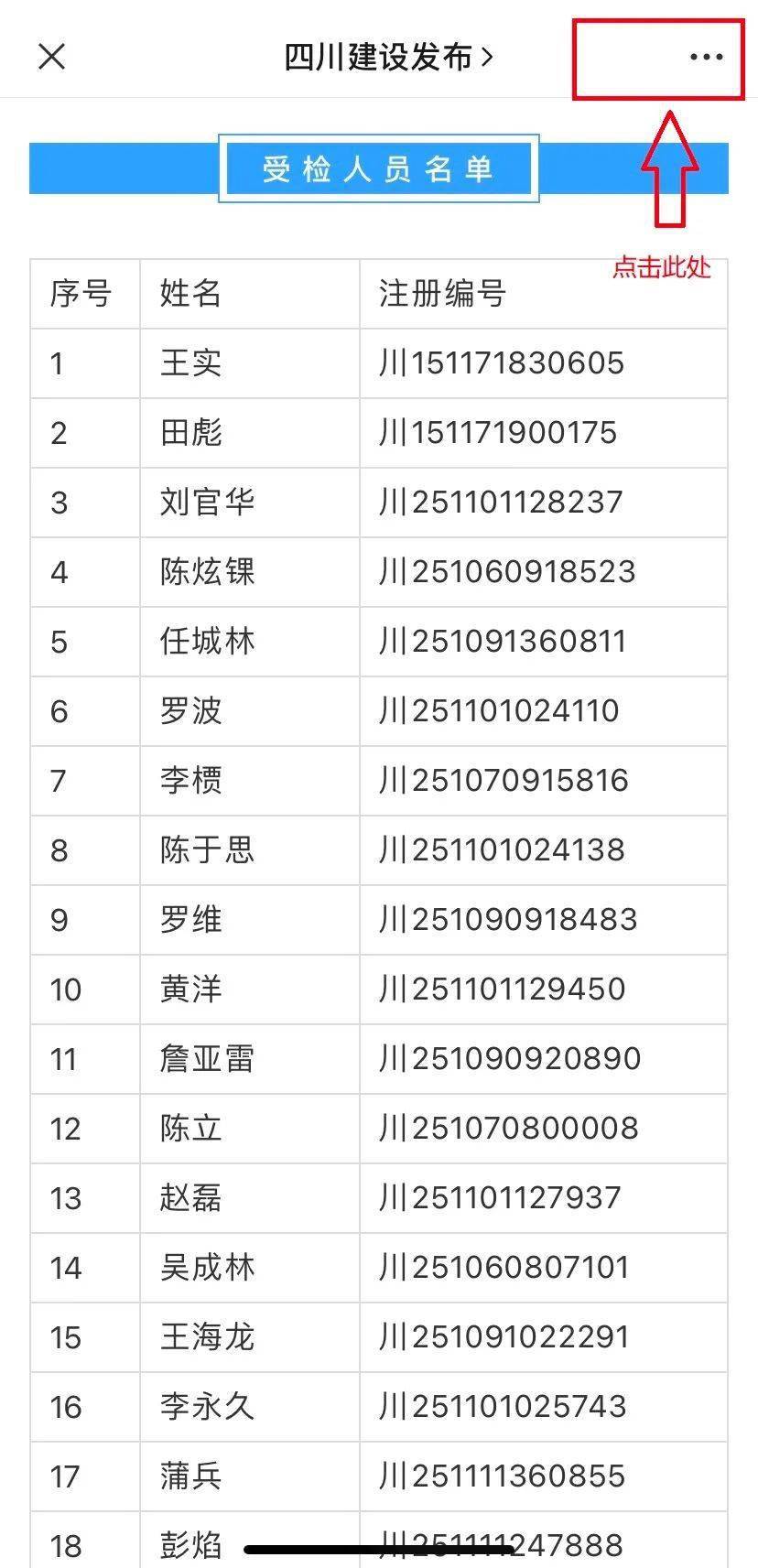Select 刘官华 in the name column
758x1568 pixels.
pos(206,503)
